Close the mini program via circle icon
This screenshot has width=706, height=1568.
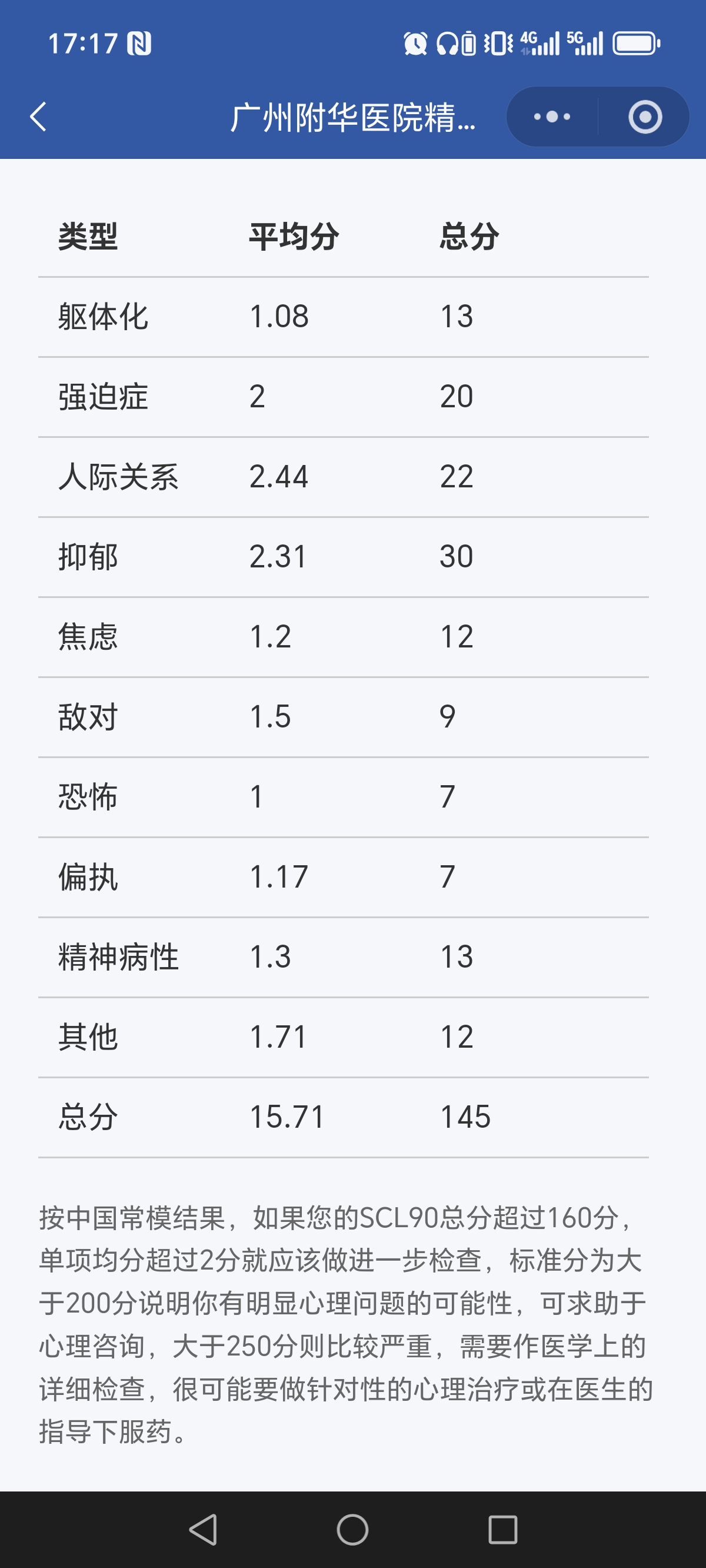pos(645,117)
